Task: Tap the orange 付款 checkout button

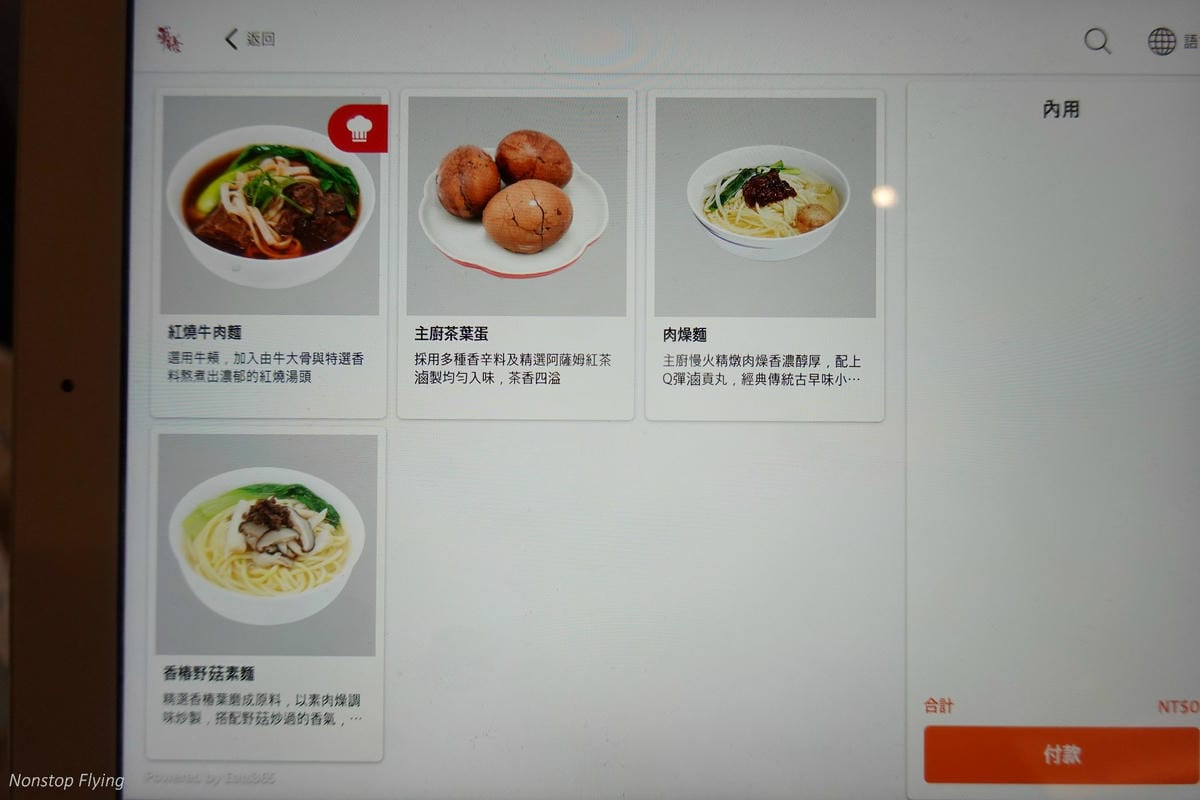Action: 1060,755
